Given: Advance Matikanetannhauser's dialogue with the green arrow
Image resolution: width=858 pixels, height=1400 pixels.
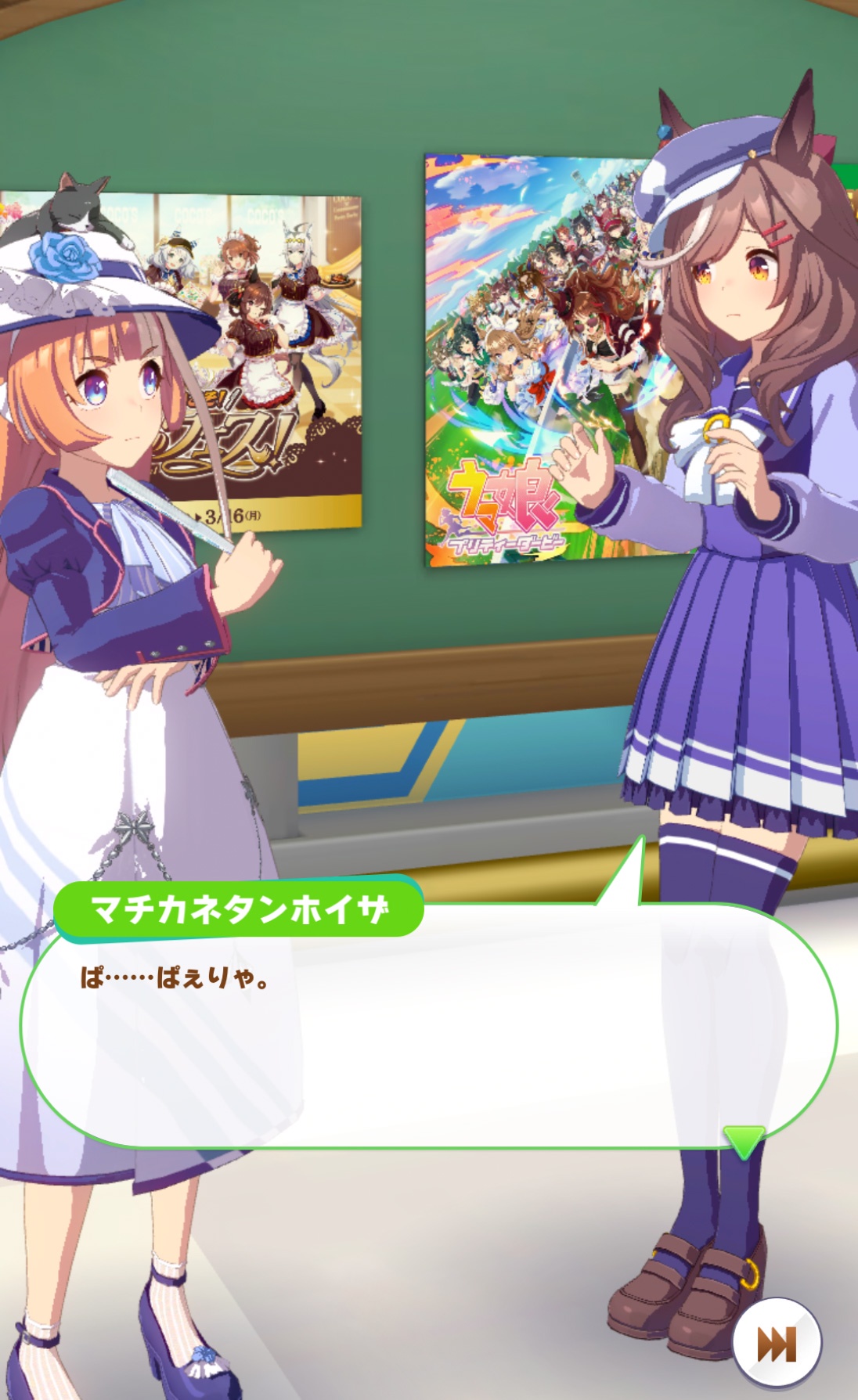Looking at the screenshot, I should pos(743,1141).
